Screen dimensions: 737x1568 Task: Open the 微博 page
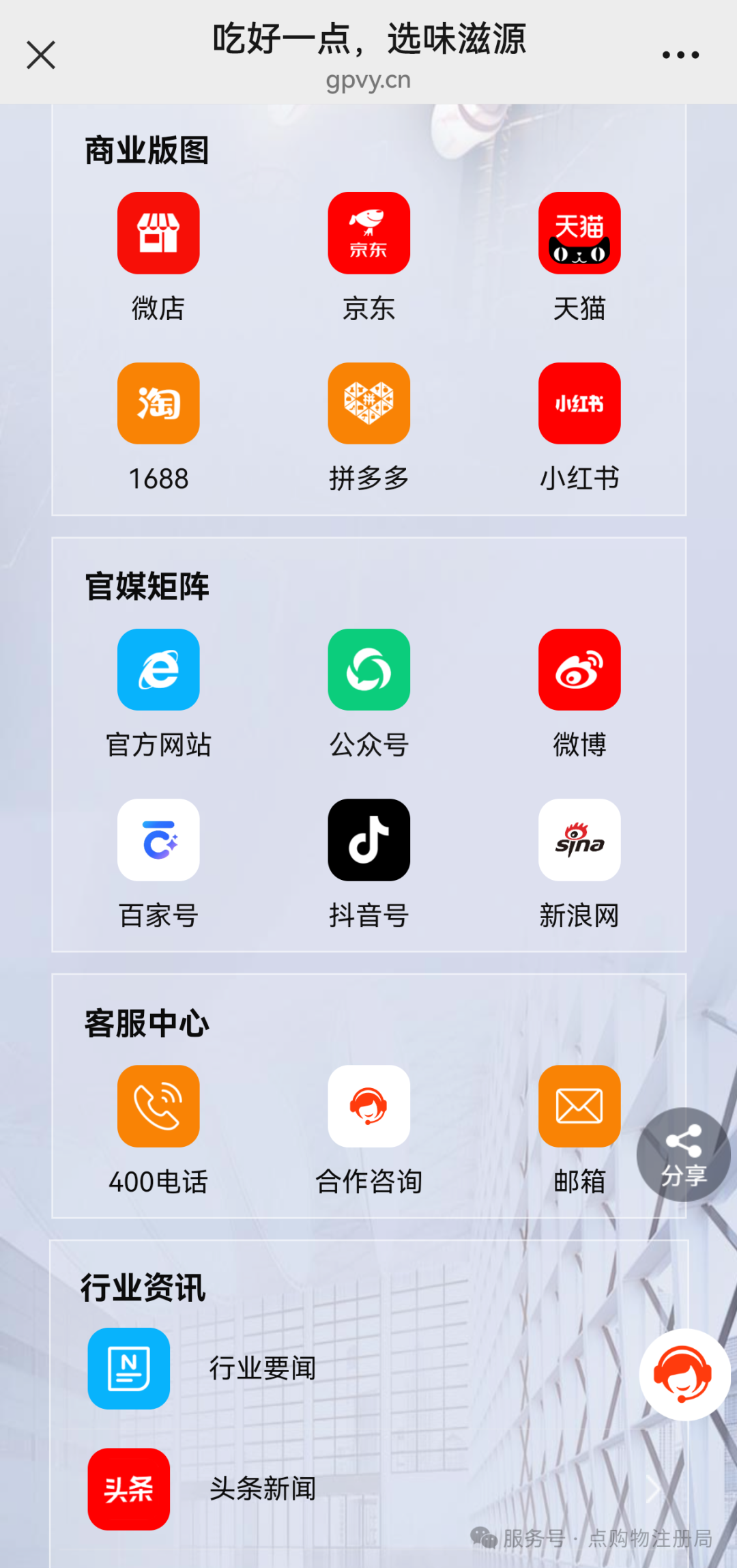579,670
